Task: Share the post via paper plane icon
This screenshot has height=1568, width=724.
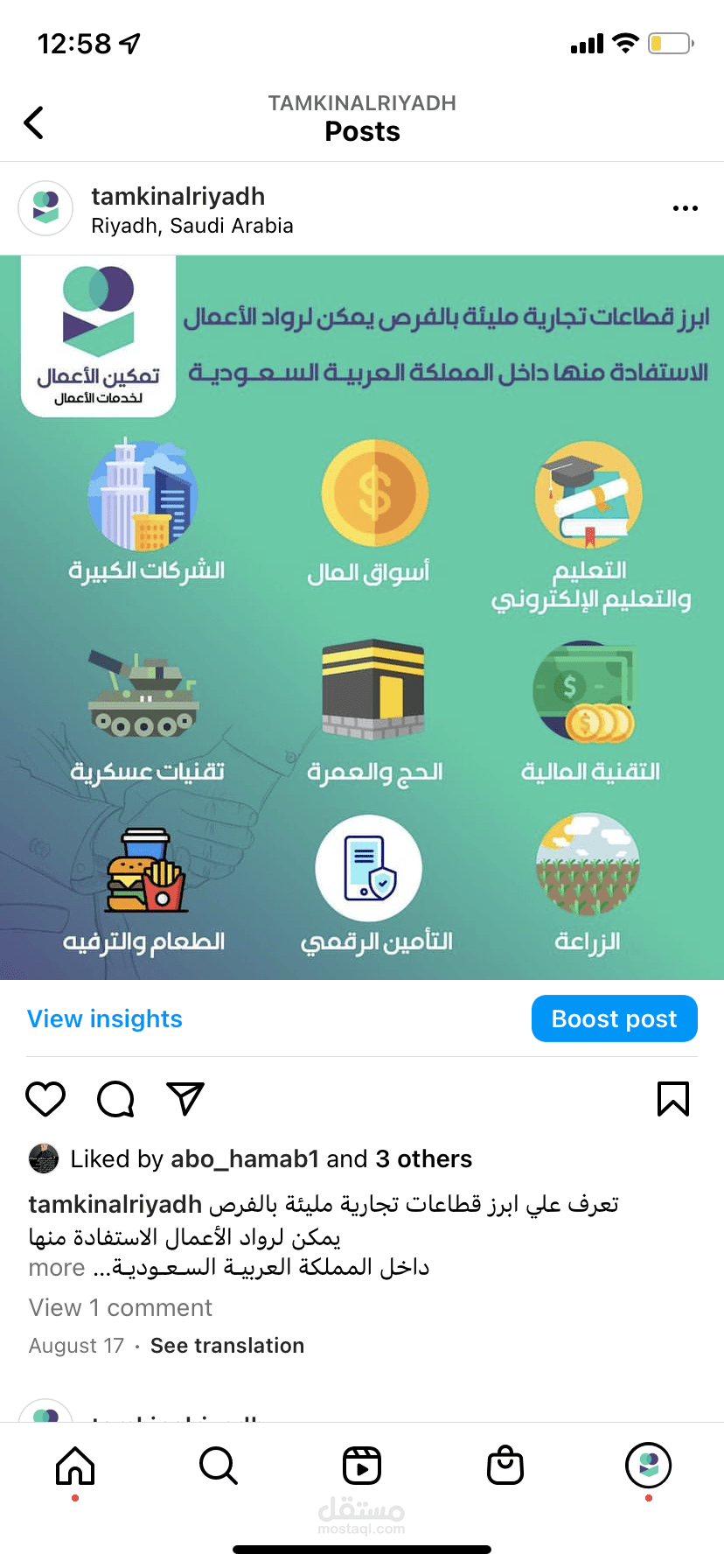Action: 185,1099
